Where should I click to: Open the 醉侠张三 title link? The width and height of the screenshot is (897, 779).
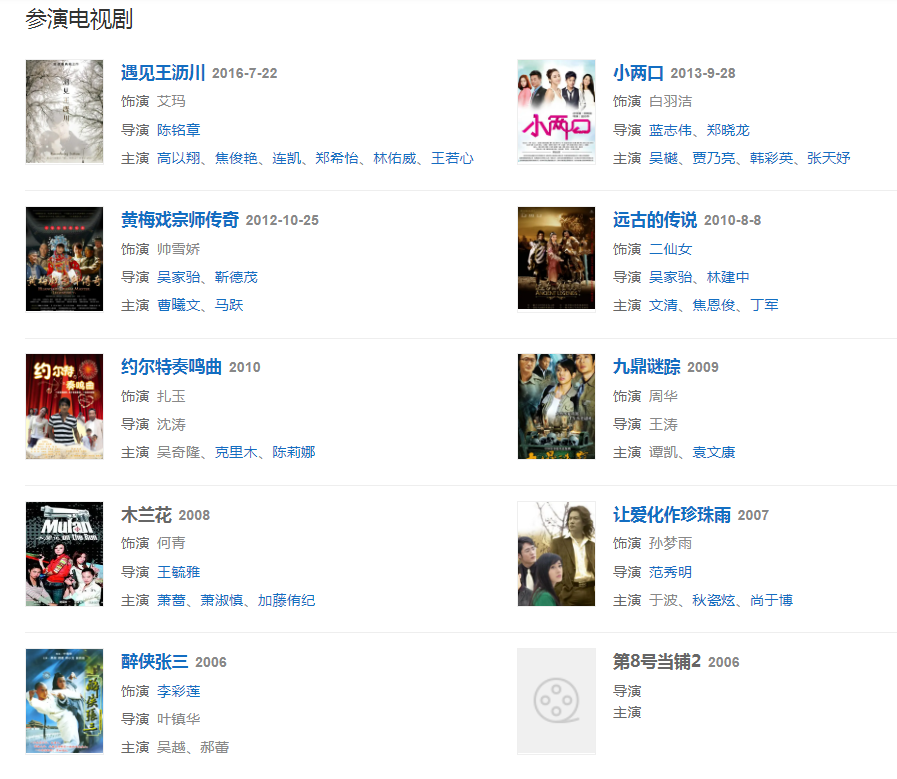tap(154, 662)
